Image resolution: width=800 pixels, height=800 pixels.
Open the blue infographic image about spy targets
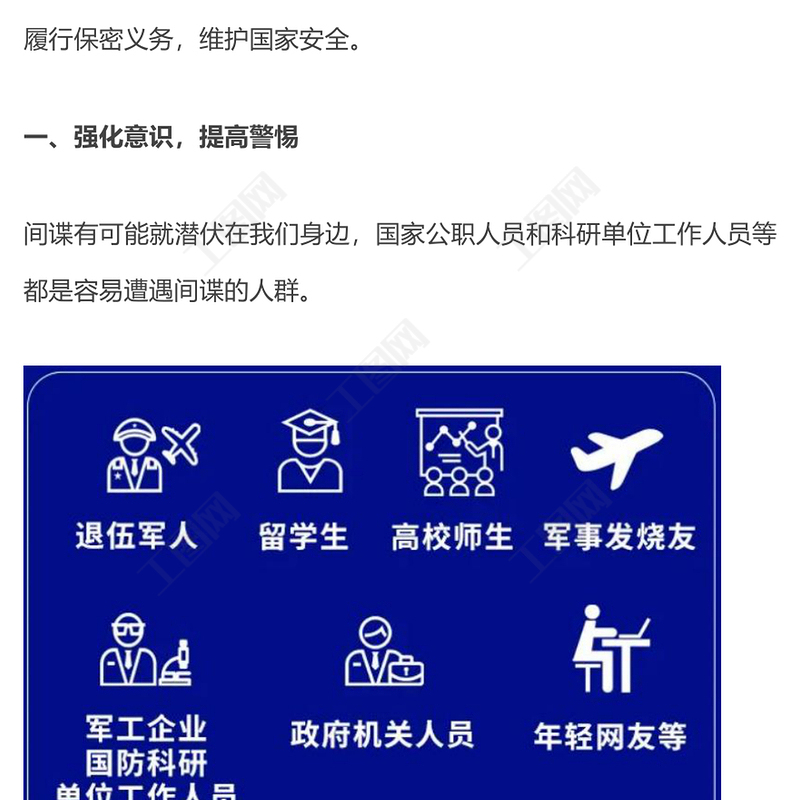(x=372, y=582)
